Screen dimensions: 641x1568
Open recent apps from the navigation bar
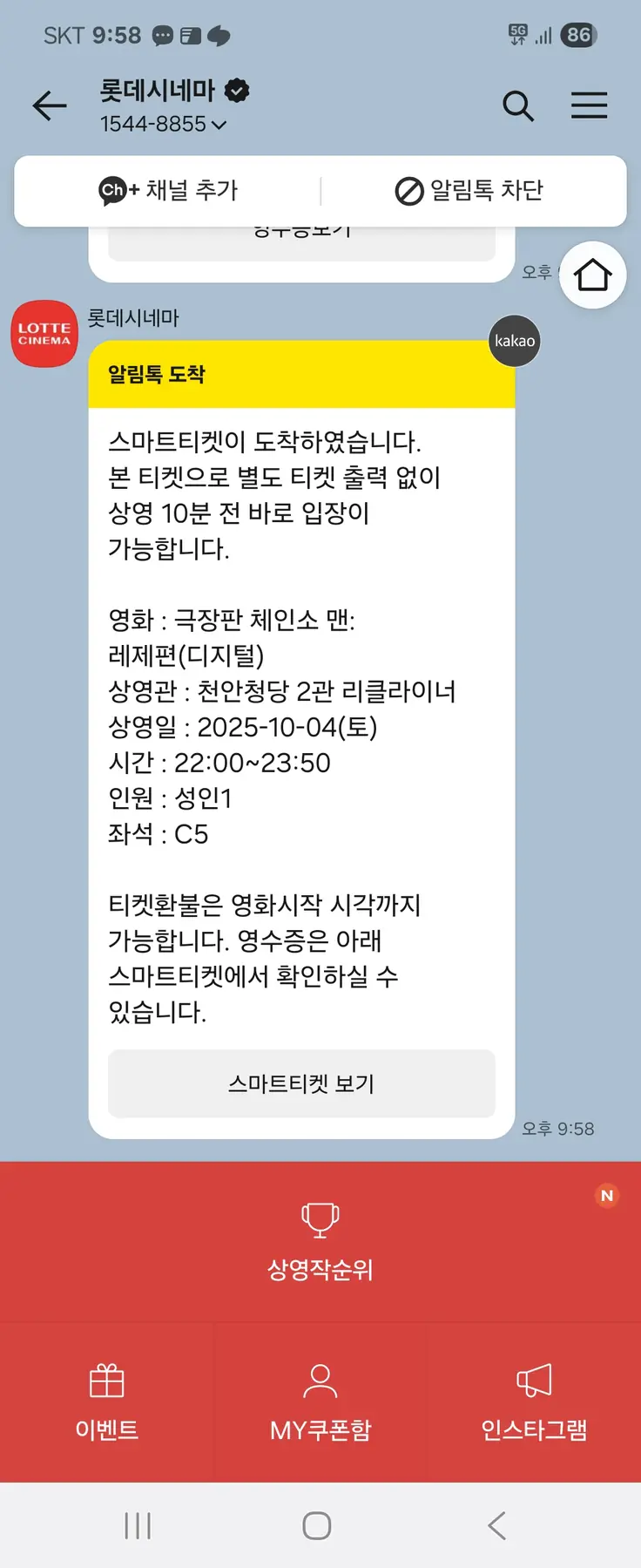pos(138,1525)
